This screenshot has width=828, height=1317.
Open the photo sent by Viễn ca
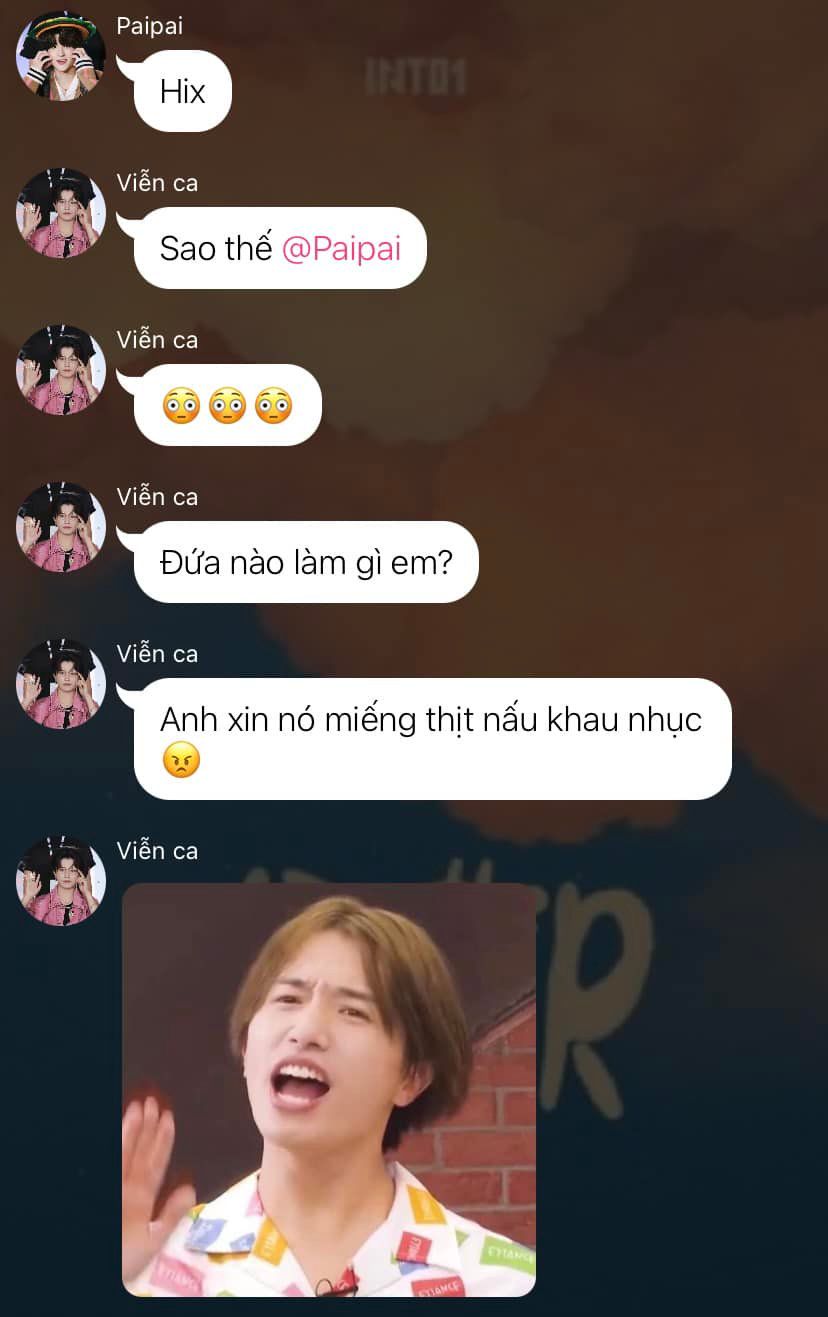[x=329, y=1089]
